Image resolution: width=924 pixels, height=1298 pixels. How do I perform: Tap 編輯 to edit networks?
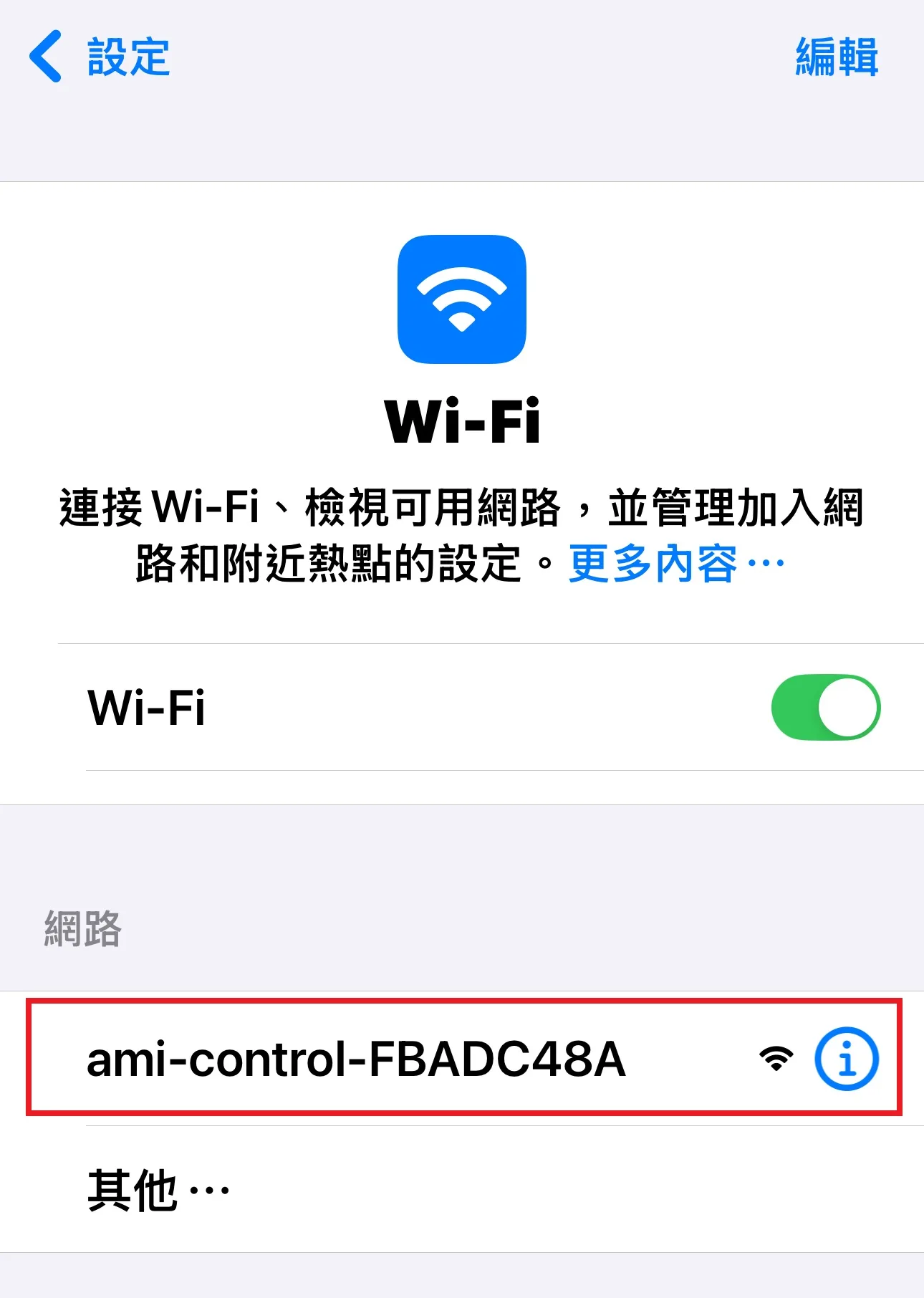tap(836, 57)
